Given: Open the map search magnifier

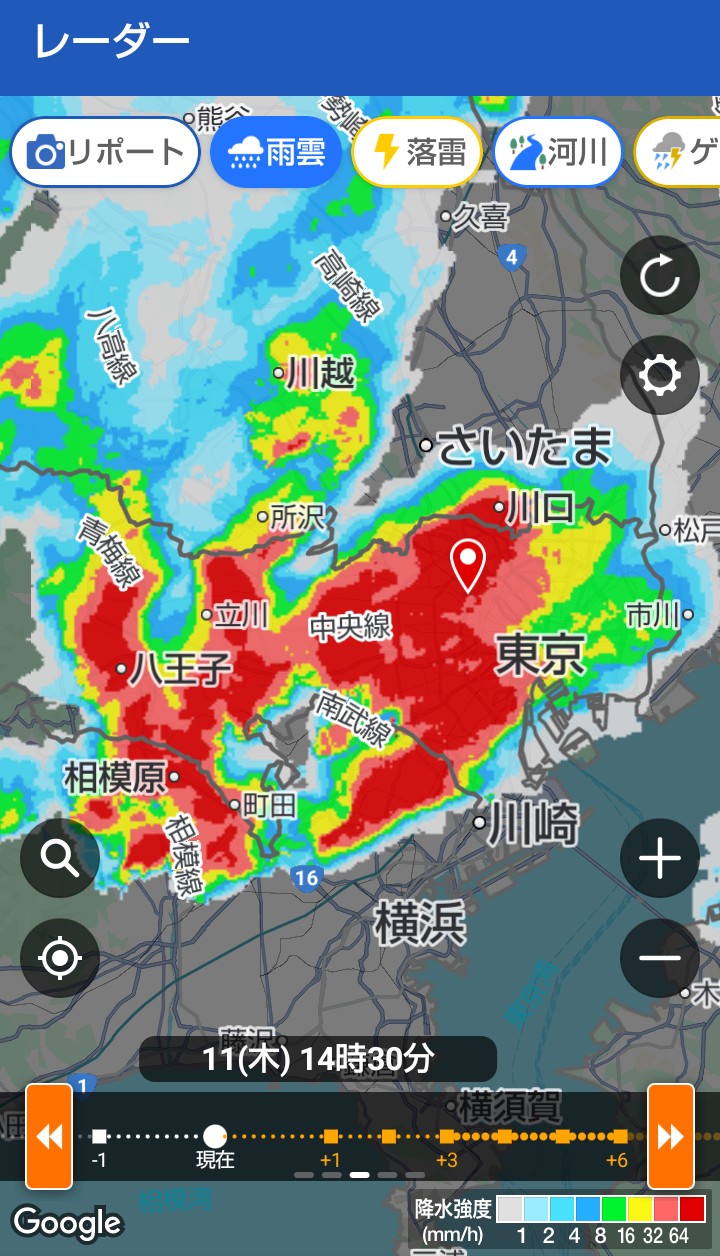Looking at the screenshot, I should pyautogui.click(x=60, y=858).
